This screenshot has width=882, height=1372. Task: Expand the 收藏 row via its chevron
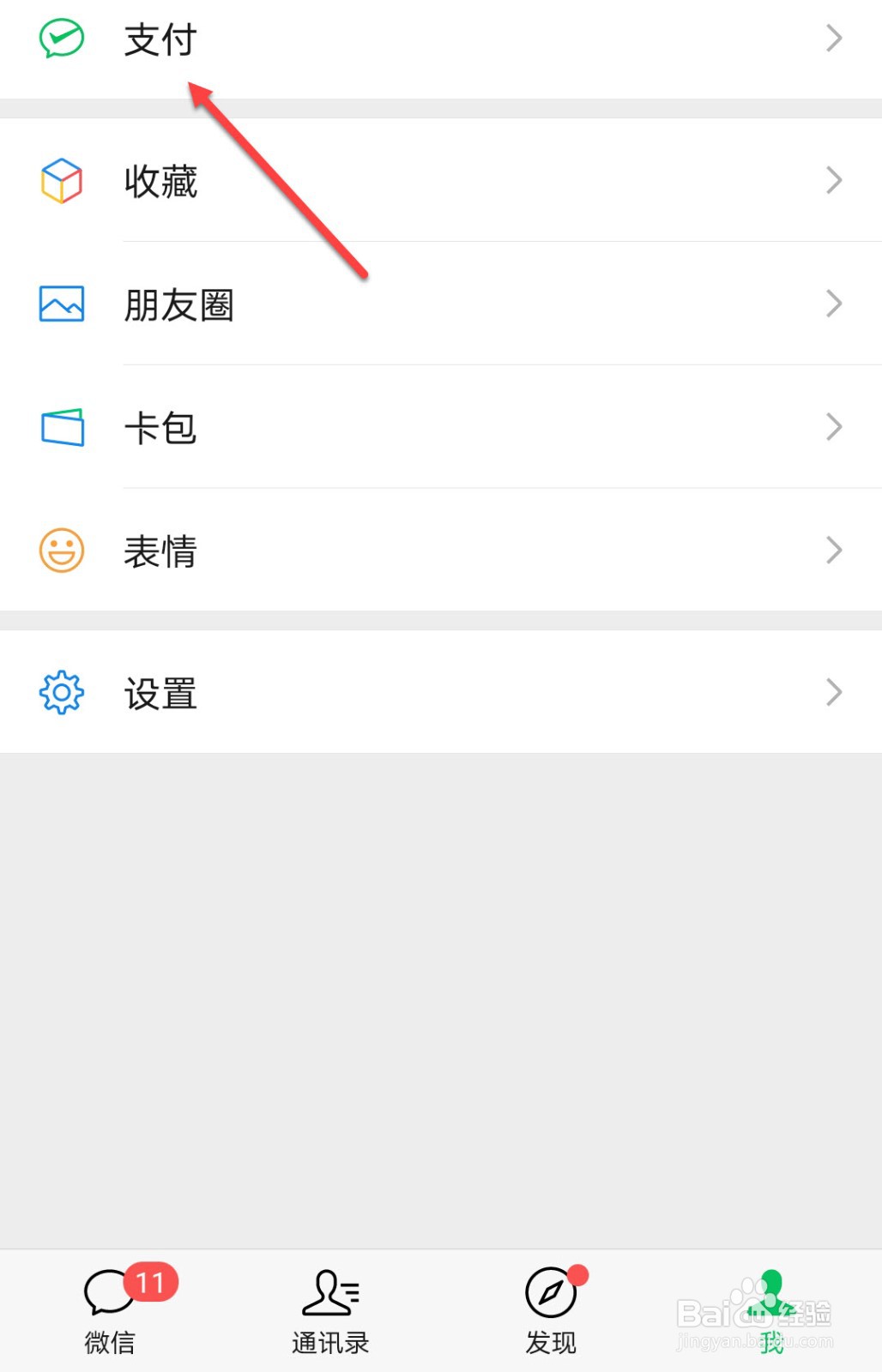click(833, 180)
